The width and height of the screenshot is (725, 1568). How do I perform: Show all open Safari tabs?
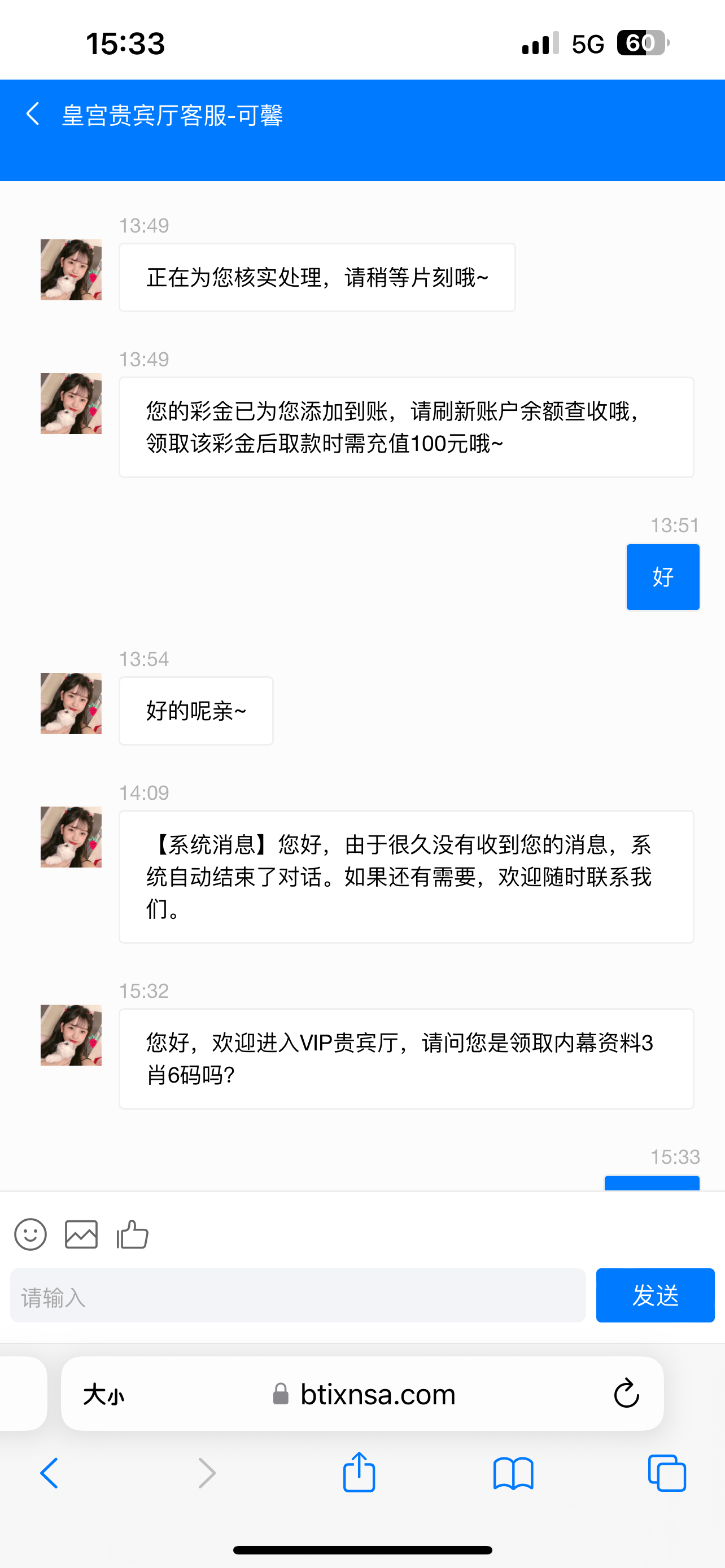667,1473
